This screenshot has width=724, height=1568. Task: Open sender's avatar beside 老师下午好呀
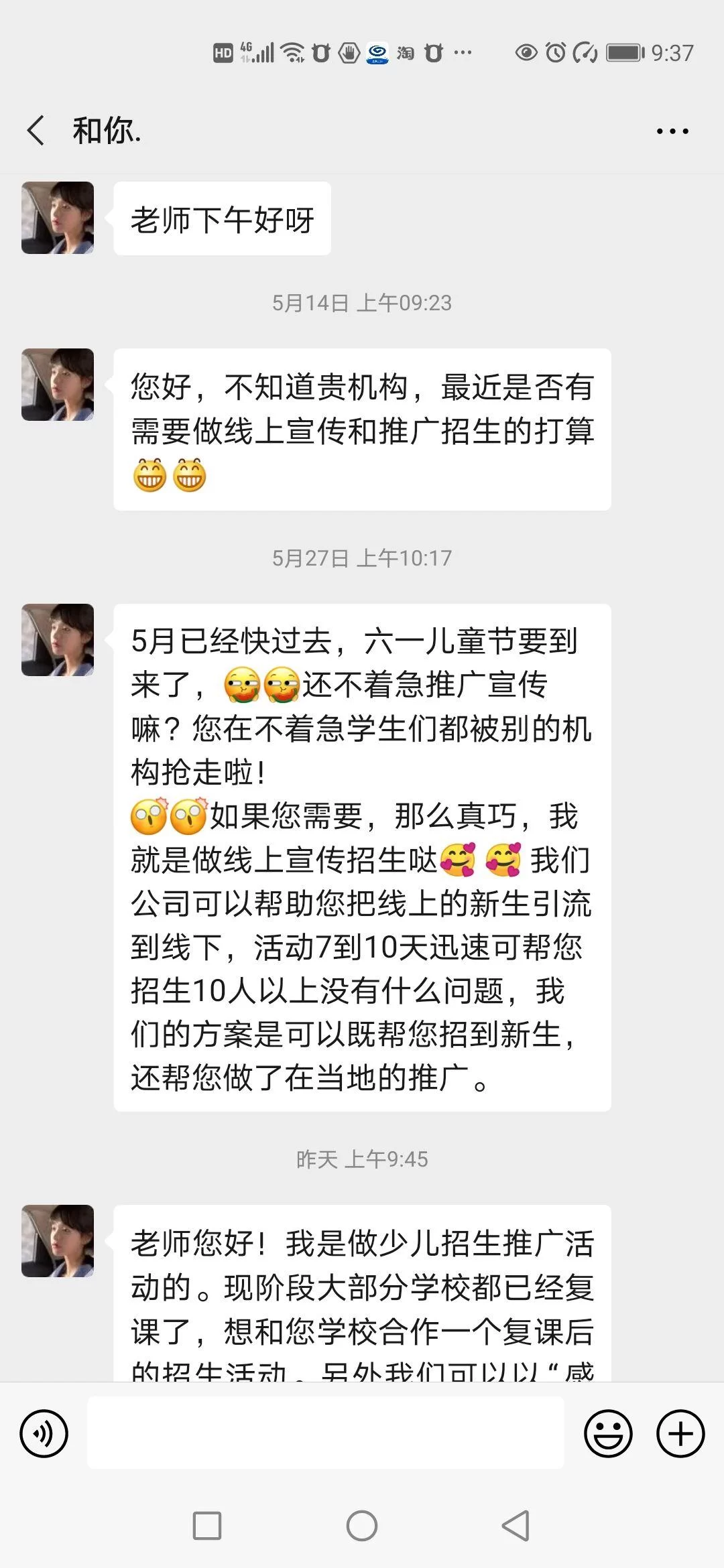58,218
